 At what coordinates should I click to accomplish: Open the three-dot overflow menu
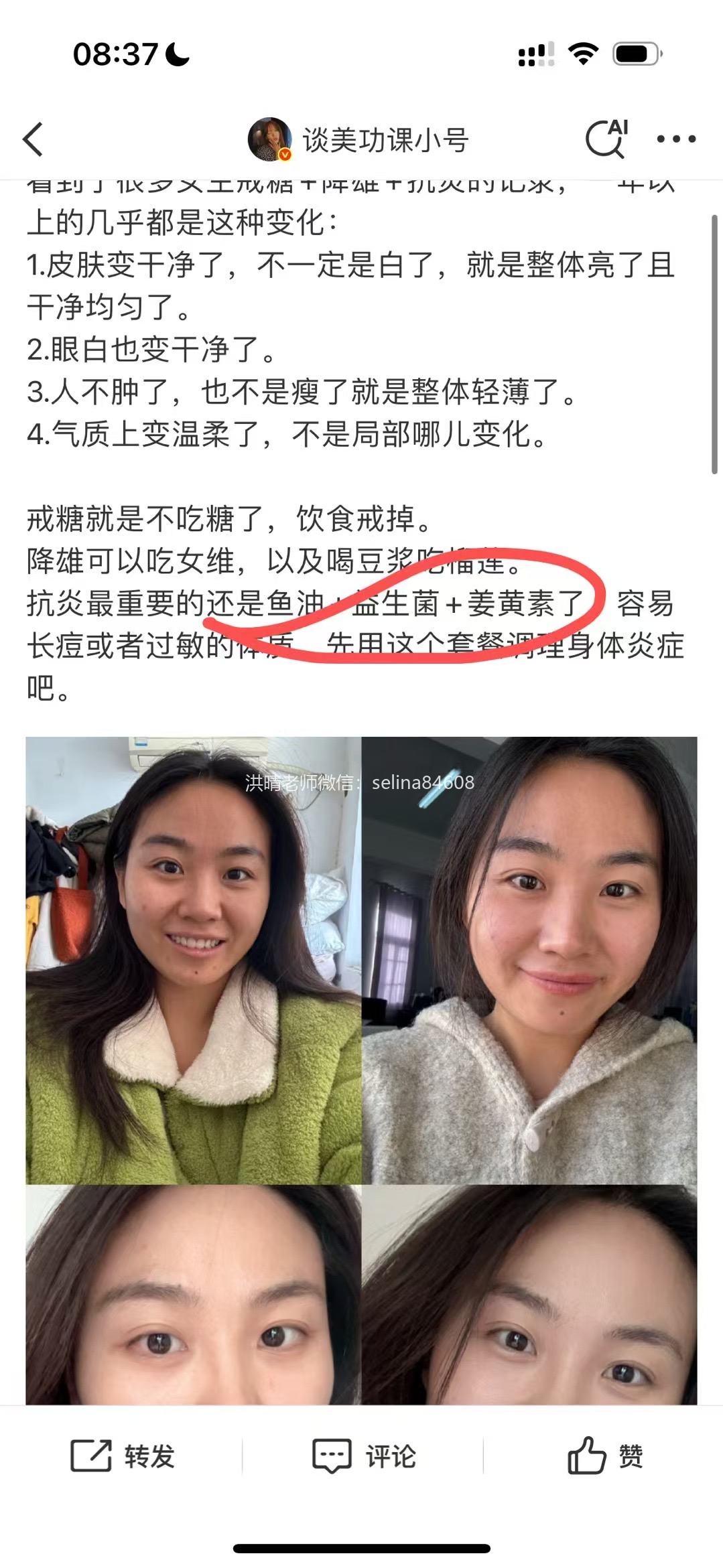pos(675,139)
